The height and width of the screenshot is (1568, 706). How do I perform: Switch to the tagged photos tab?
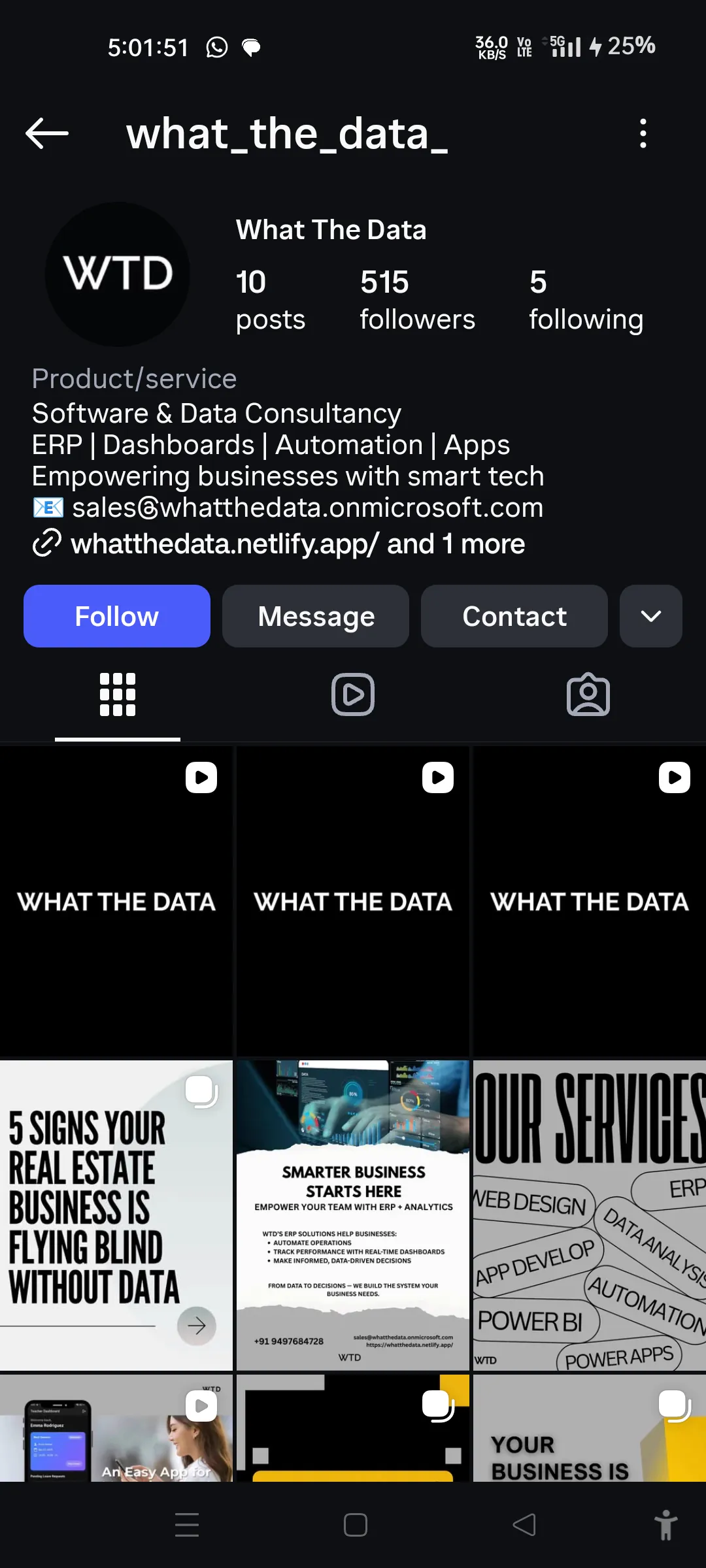coord(588,694)
